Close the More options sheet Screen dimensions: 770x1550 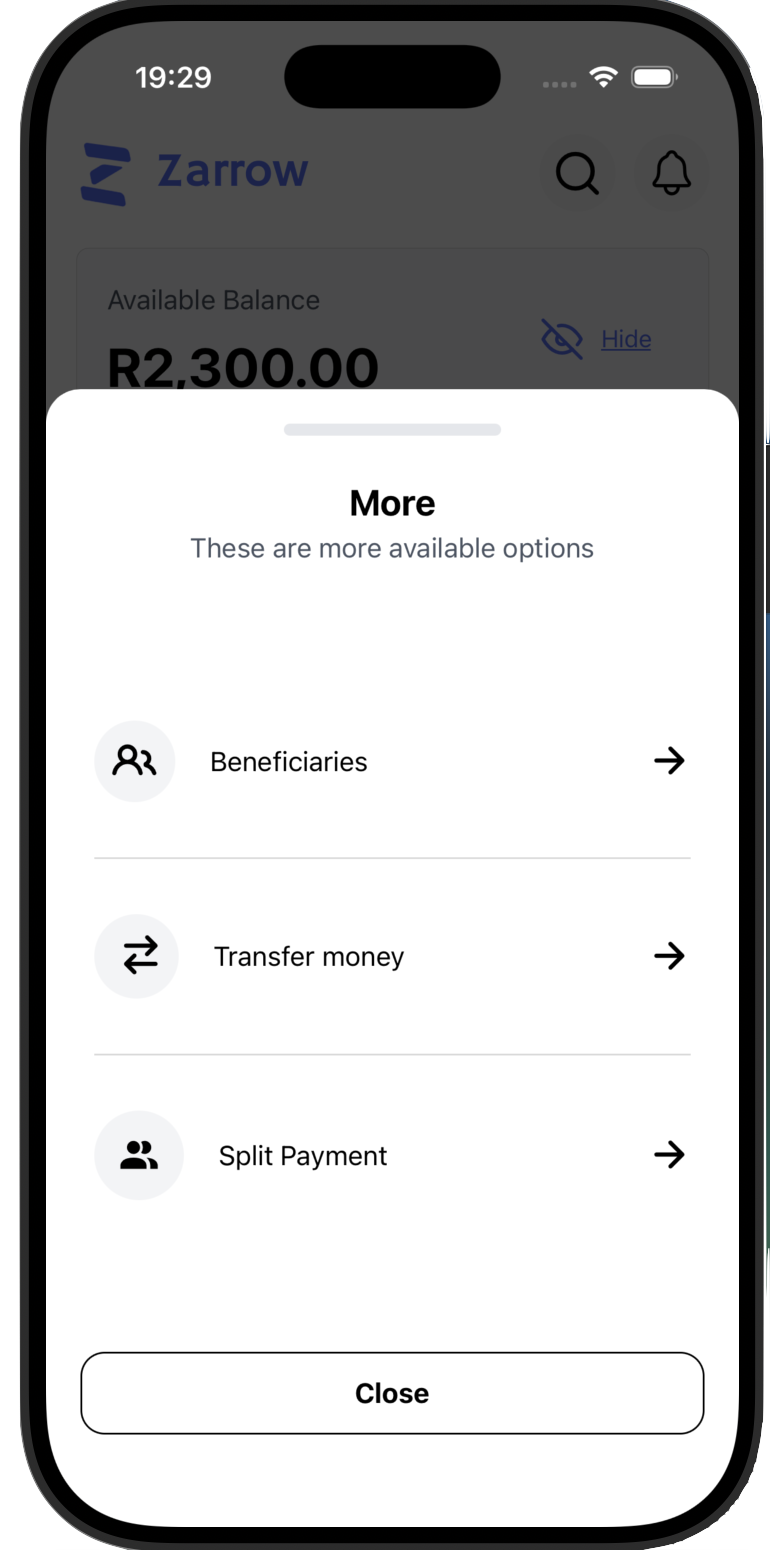pyautogui.click(x=392, y=1393)
